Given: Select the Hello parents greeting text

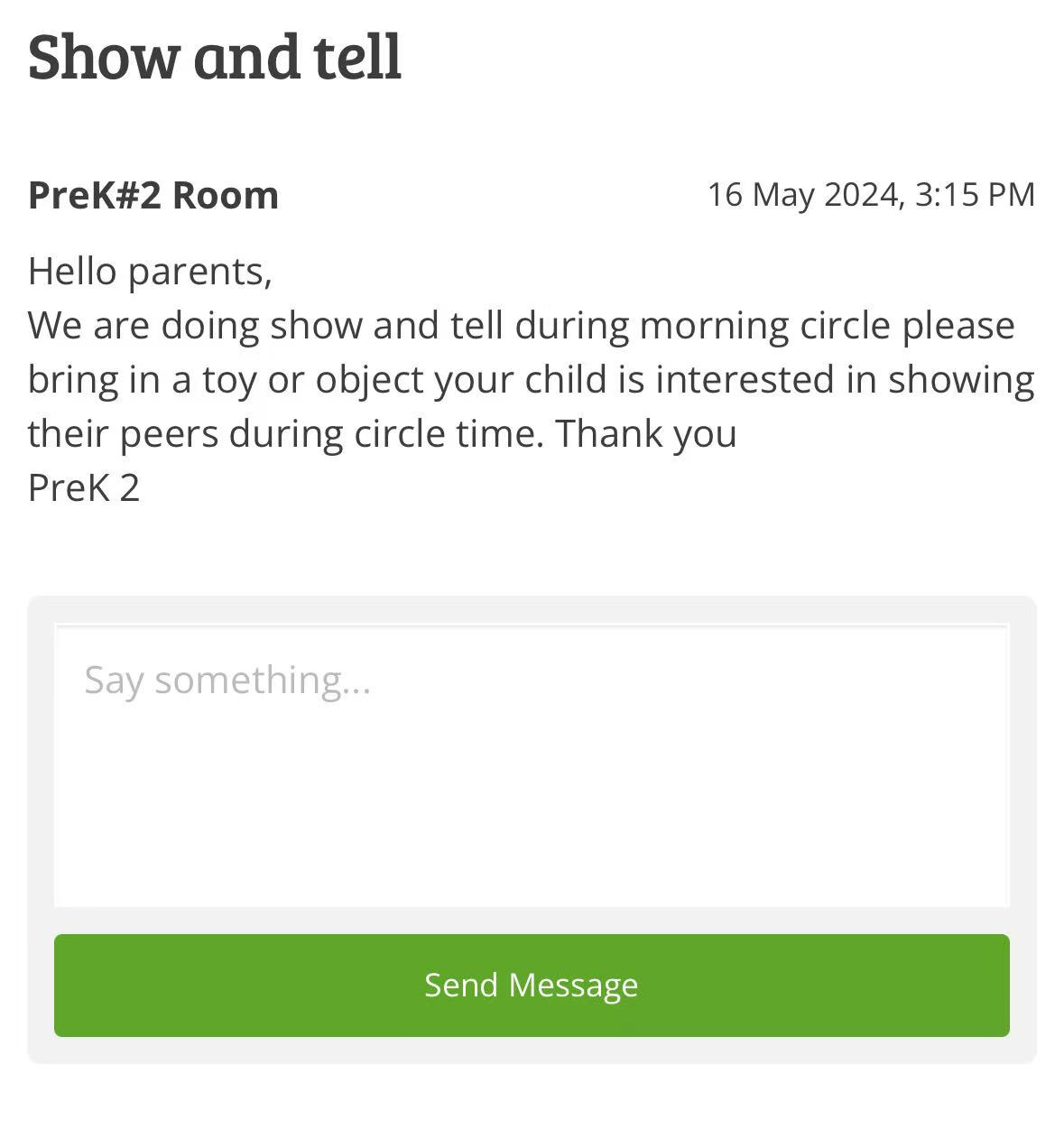Looking at the screenshot, I should (x=151, y=270).
